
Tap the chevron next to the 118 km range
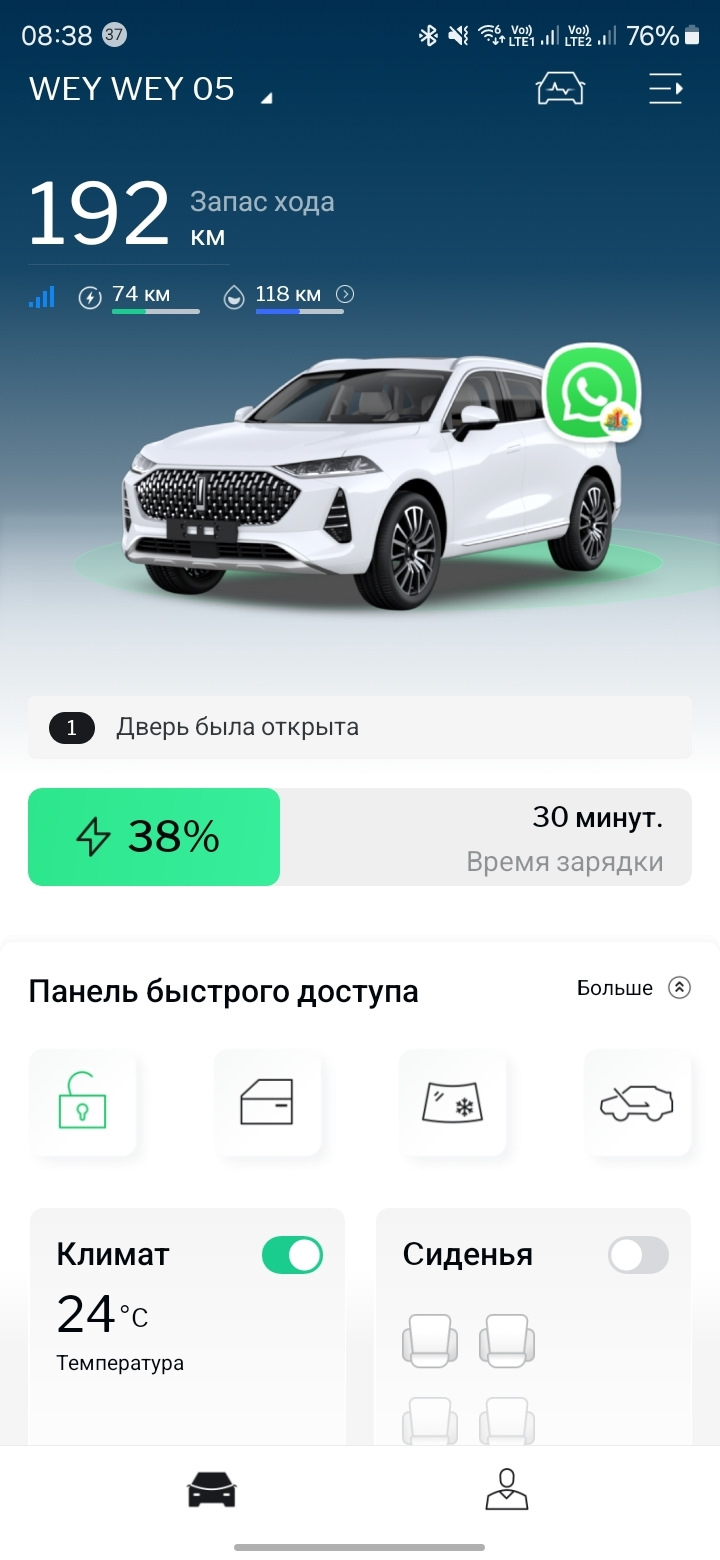tap(348, 296)
